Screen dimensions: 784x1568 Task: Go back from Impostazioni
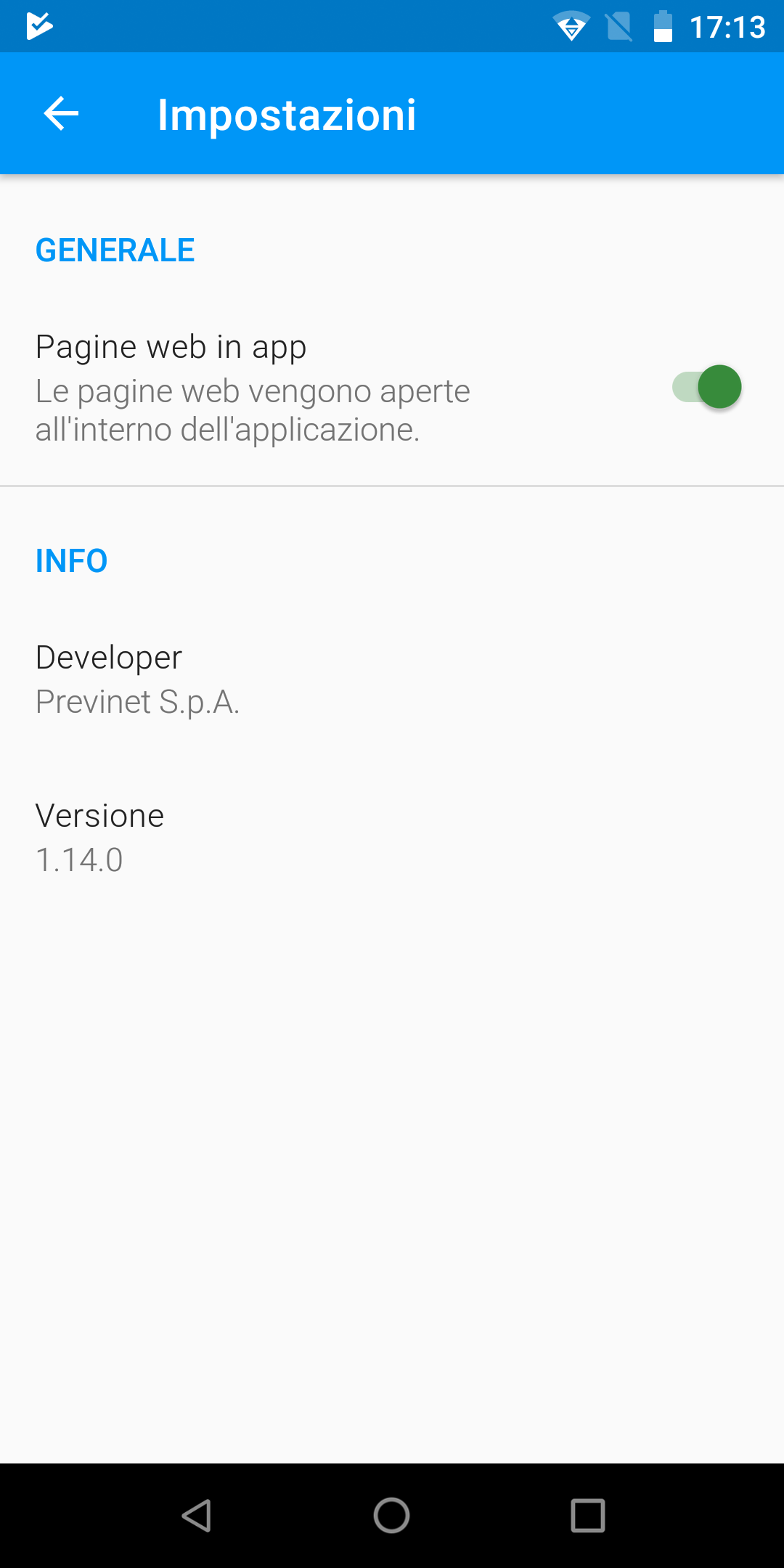point(61,114)
